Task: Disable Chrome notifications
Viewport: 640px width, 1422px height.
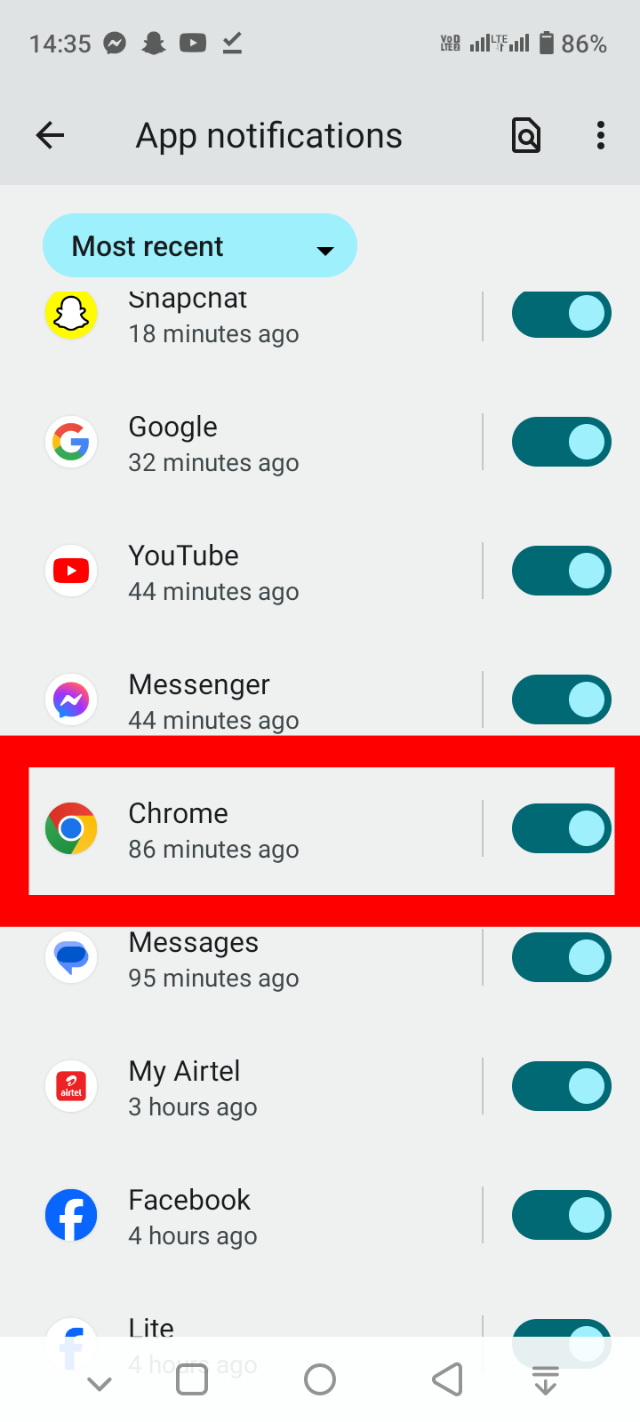Action: pos(561,828)
